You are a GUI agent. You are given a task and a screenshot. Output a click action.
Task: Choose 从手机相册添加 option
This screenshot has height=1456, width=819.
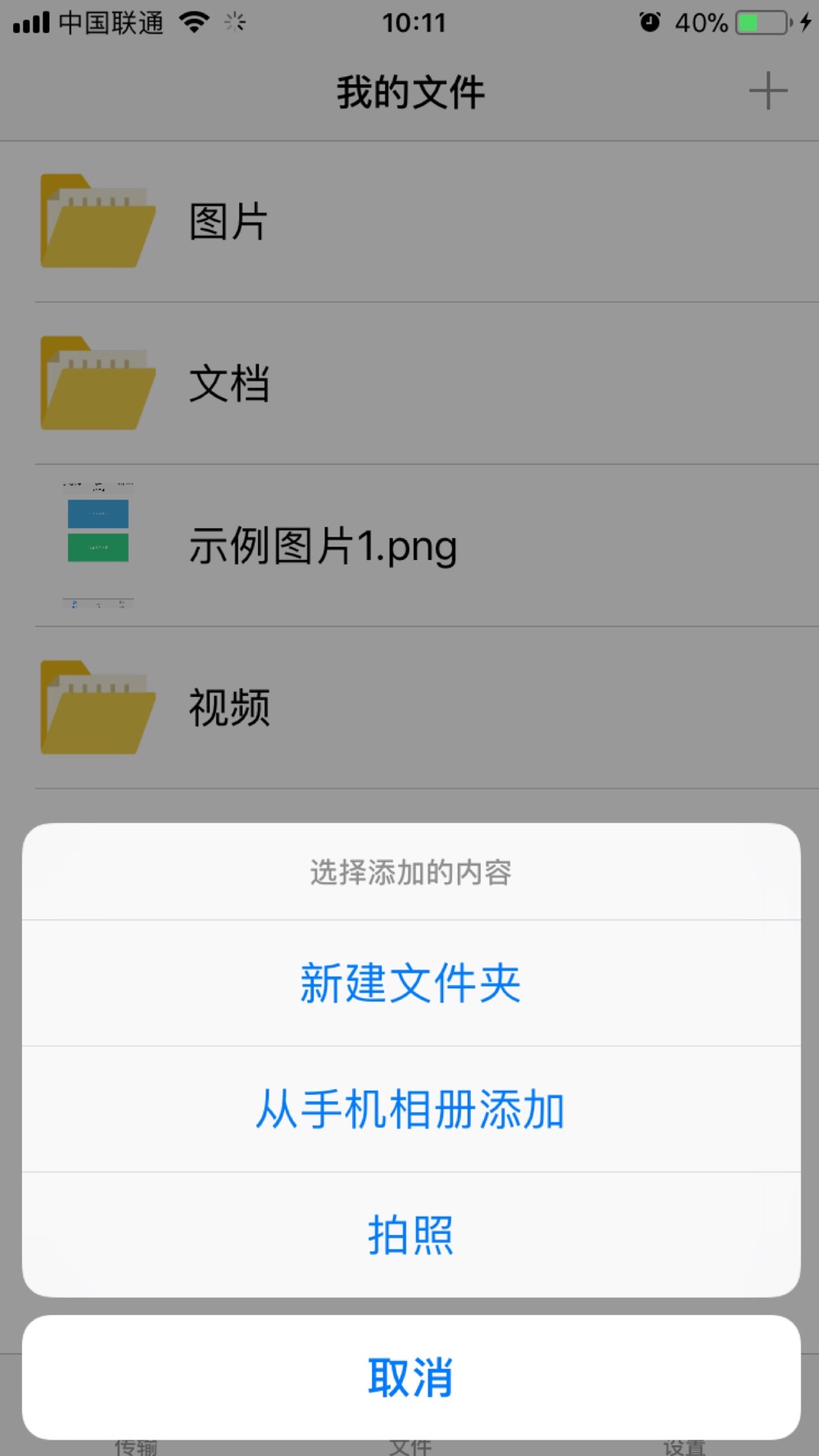(411, 1109)
